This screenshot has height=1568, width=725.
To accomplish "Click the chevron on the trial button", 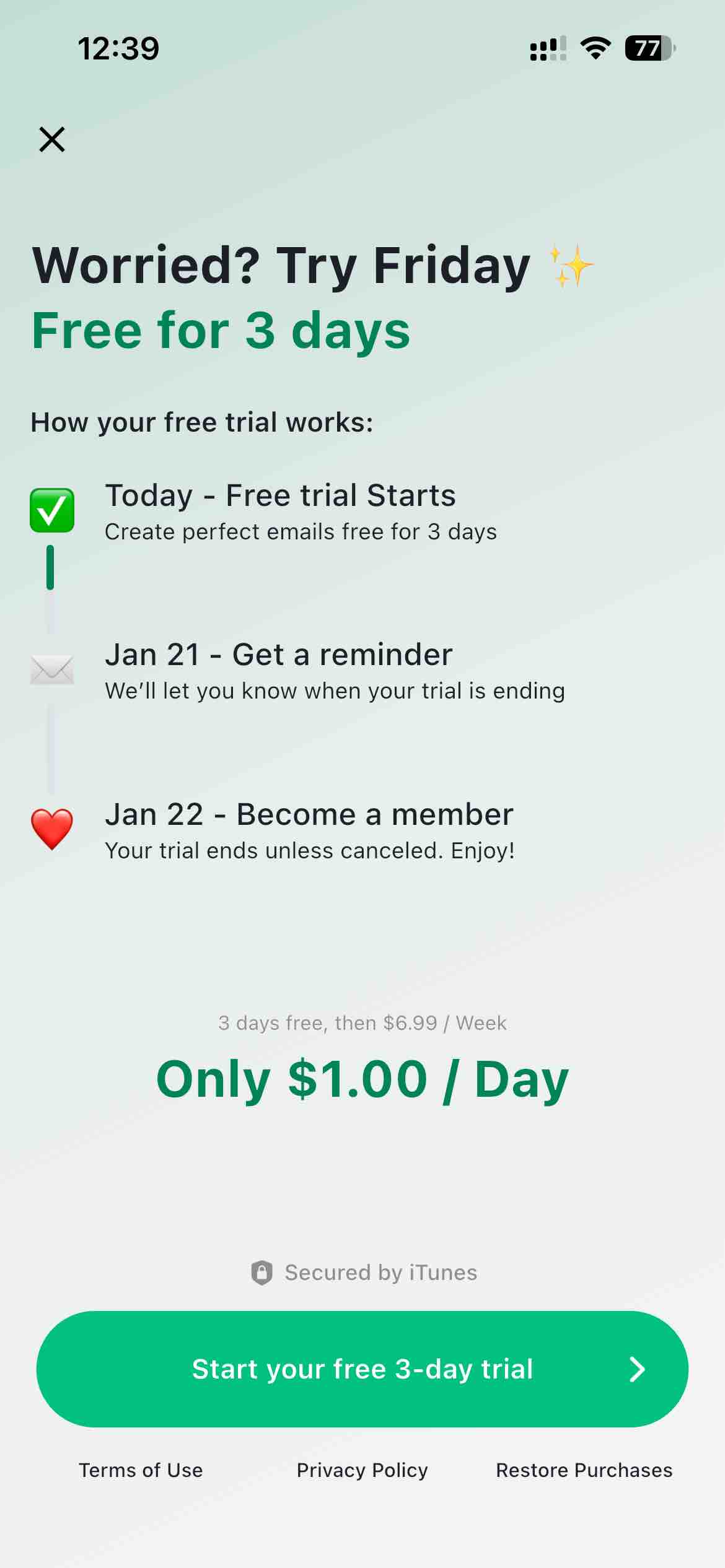I will (x=637, y=1370).
